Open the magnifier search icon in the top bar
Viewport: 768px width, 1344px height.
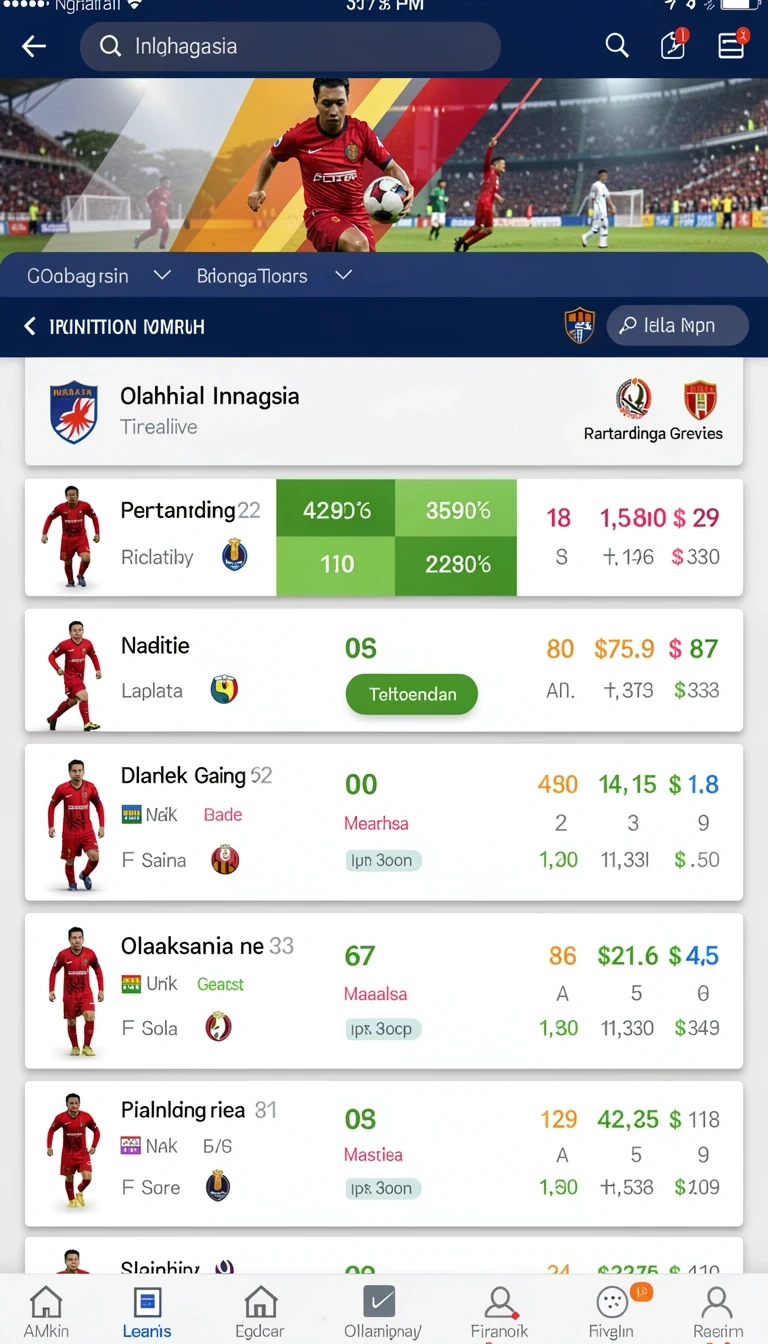pyautogui.click(x=617, y=46)
